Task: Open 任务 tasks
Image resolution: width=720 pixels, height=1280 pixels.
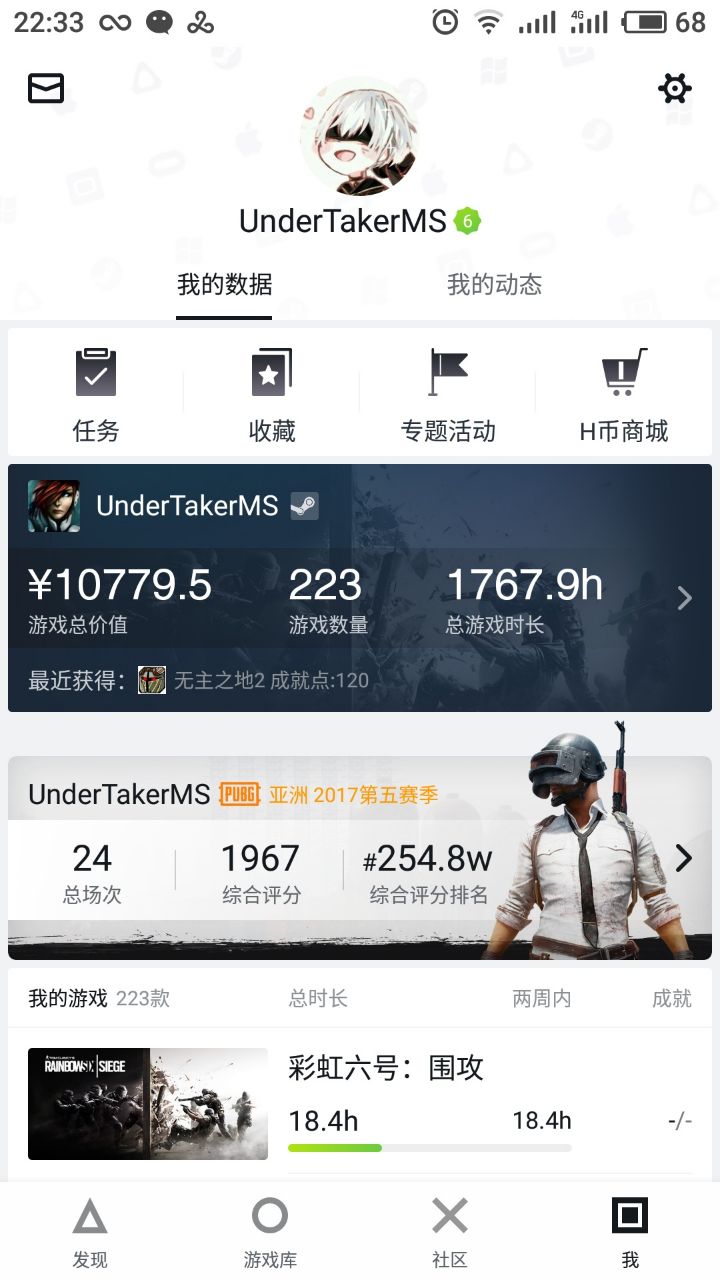Action: tap(96, 394)
